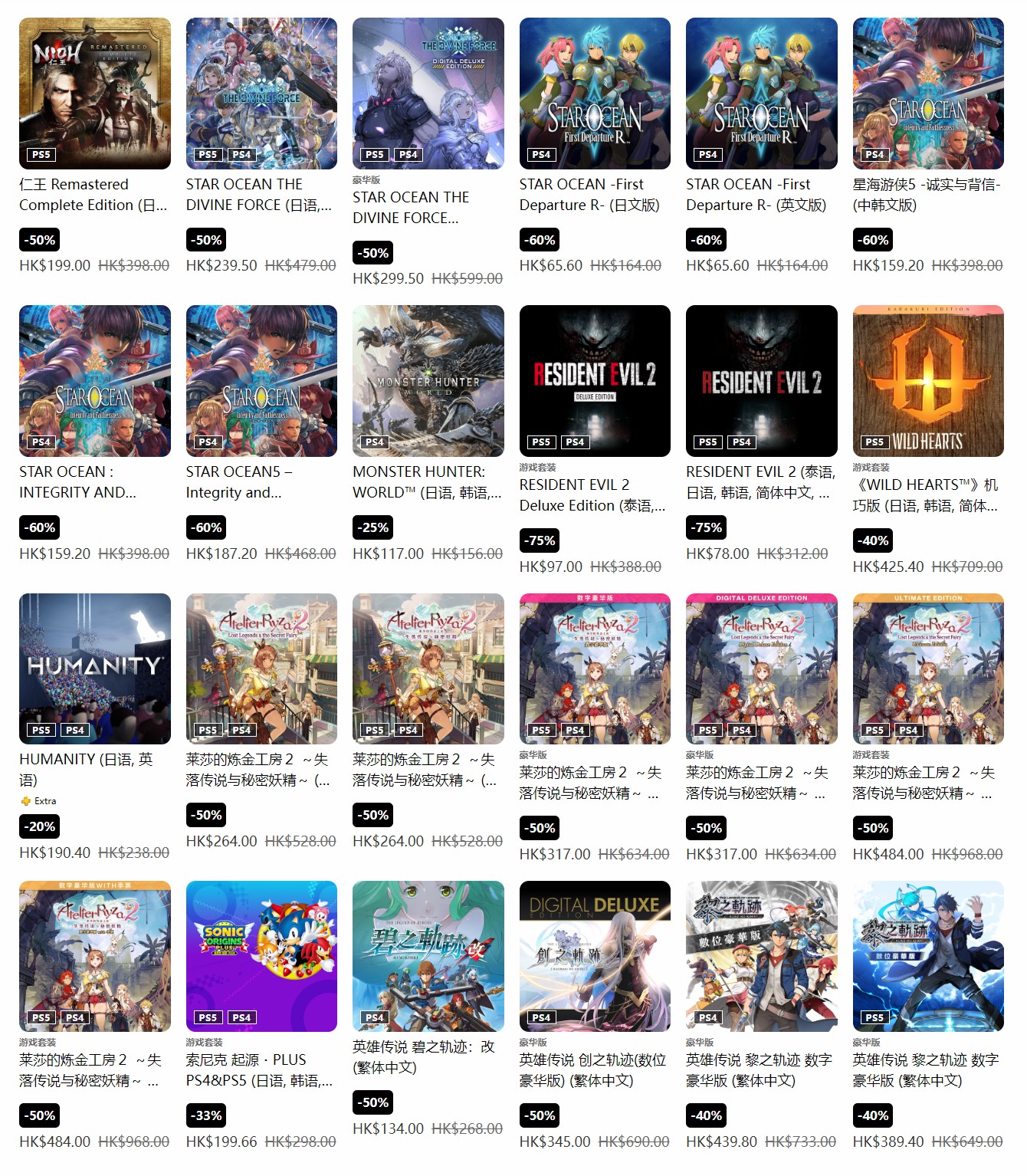This screenshot has width=1027, height=1176.
Task: Click the PS4 badge on 碧之轨迹:改 tile
Action: tap(373, 1017)
